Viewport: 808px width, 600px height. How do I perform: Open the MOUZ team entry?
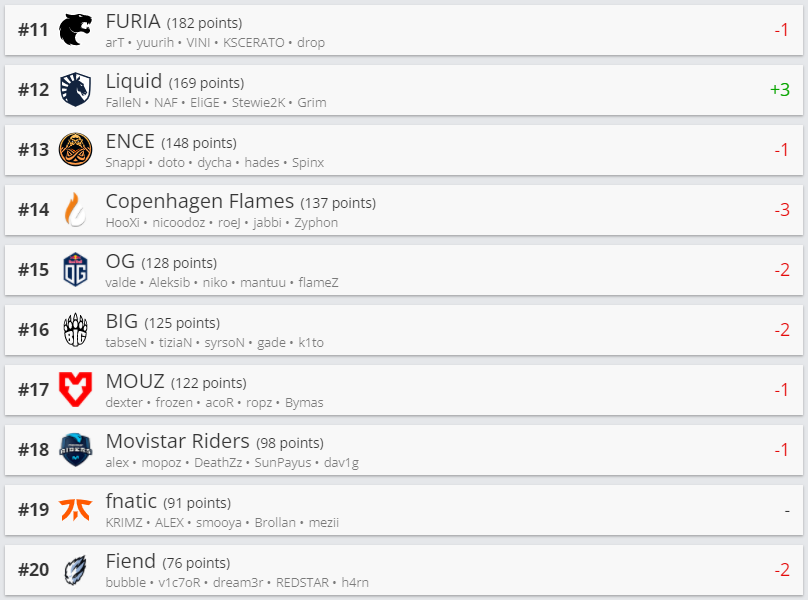pyautogui.click(x=403, y=390)
